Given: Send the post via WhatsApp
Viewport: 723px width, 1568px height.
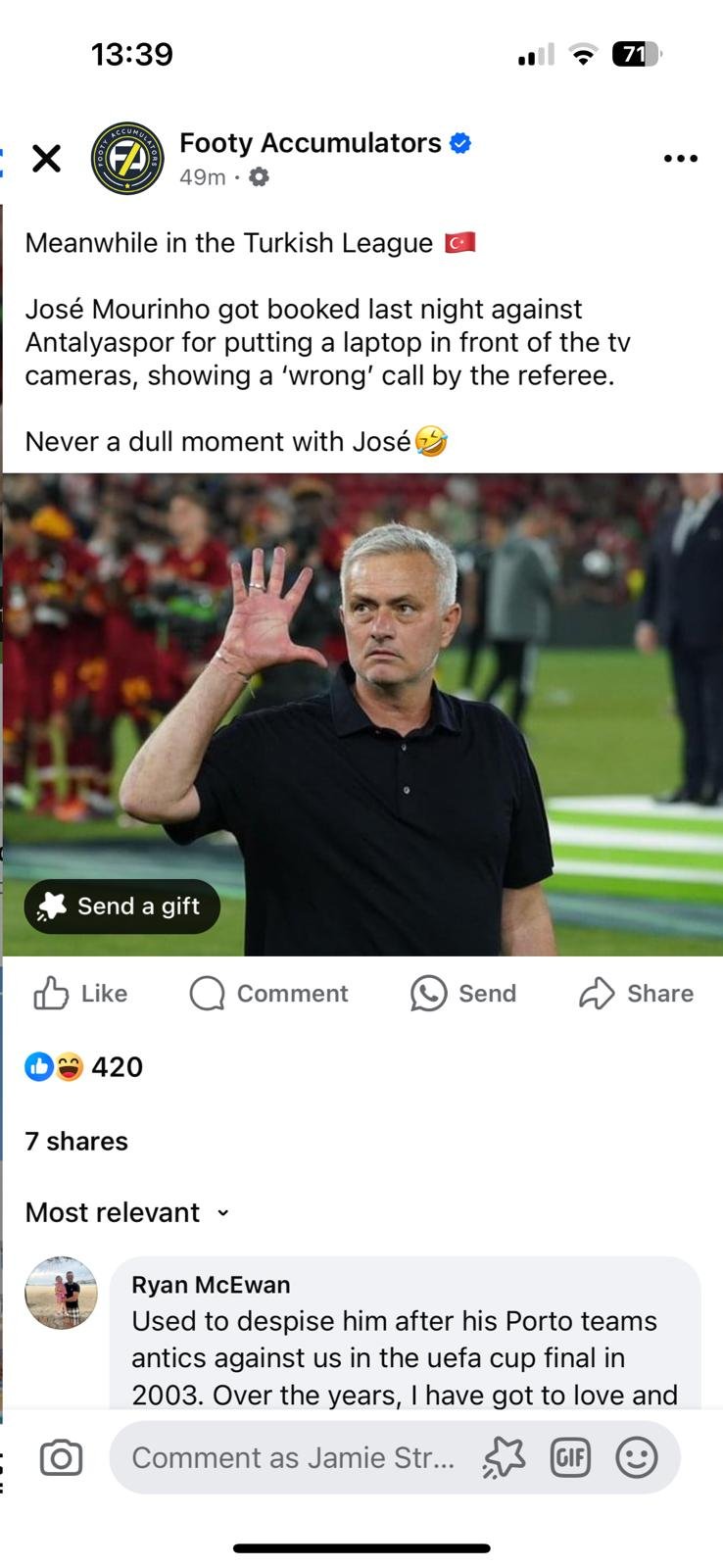Looking at the screenshot, I should [x=463, y=994].
